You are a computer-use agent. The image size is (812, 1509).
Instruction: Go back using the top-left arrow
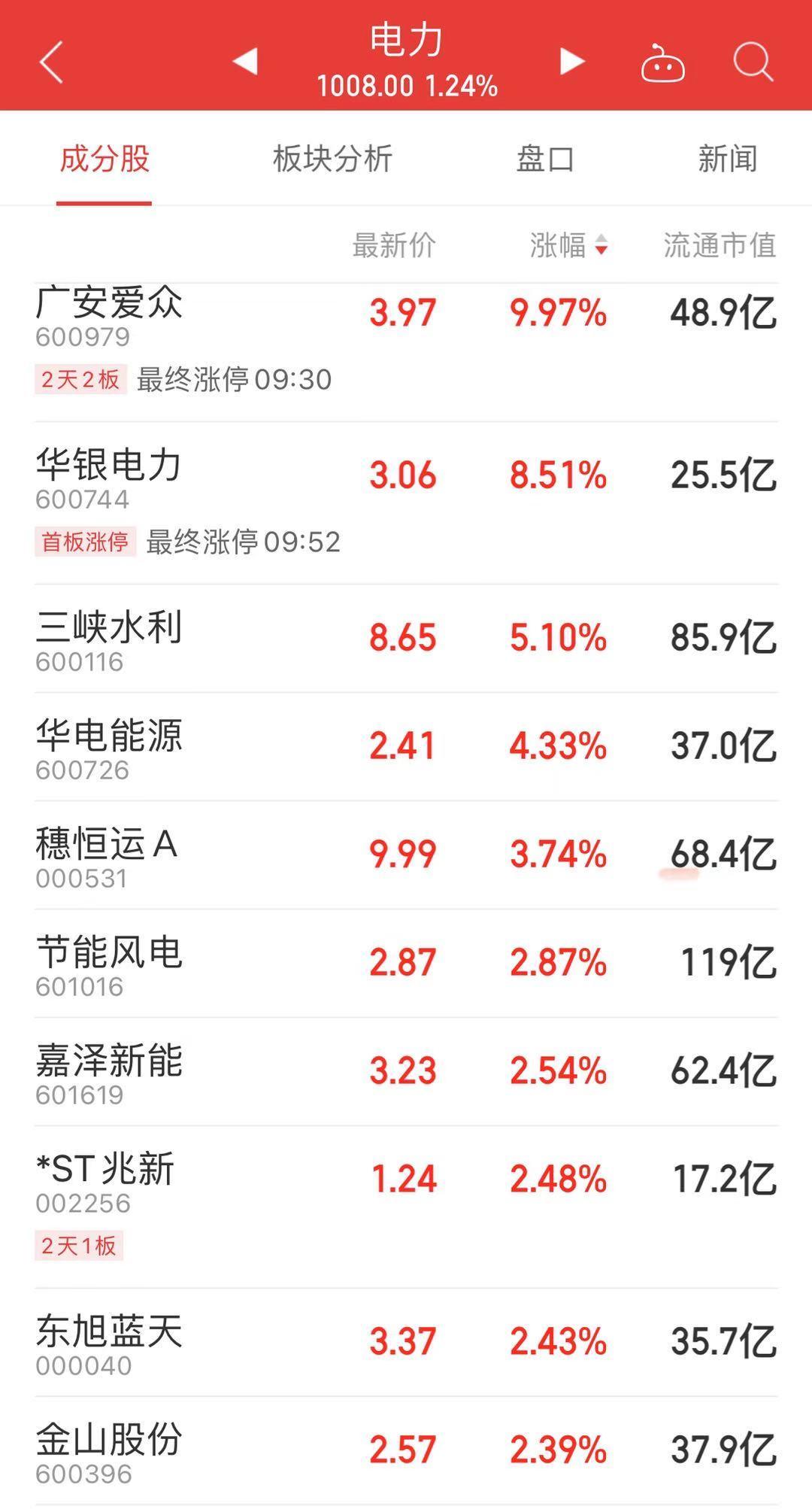point(51,62)
